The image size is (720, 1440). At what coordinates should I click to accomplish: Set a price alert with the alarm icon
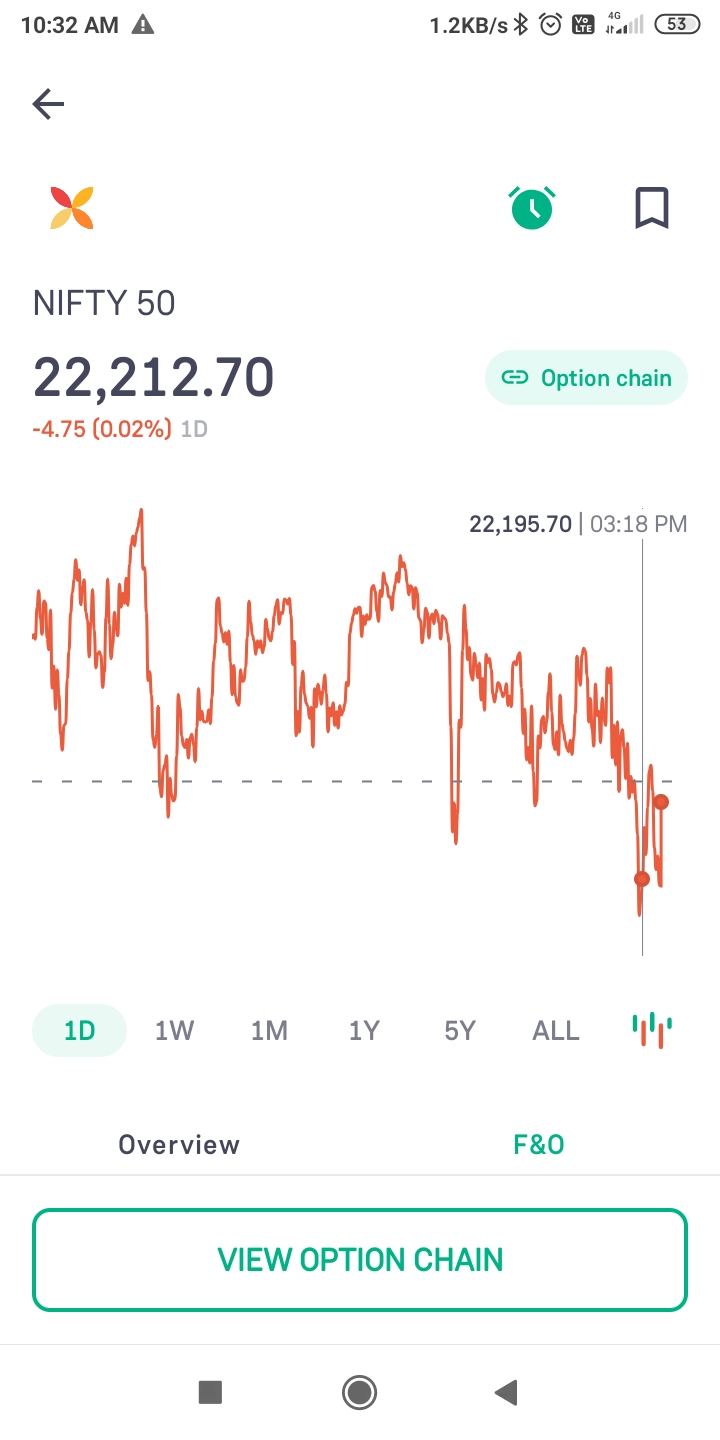[x=532, y=208]
